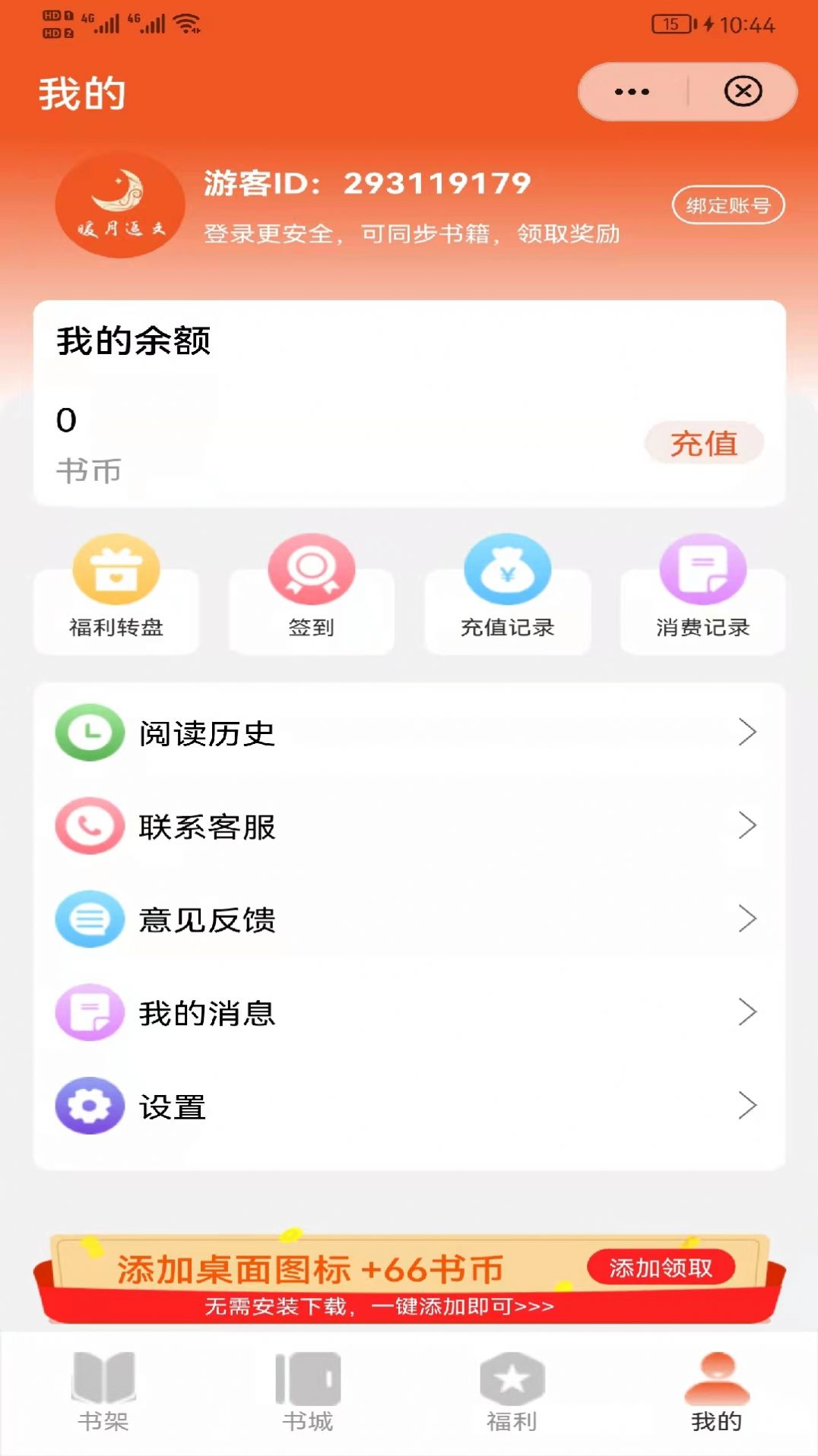The height and width of the screenshot is (1456, 818).
Task: Tap the profile avatar picture
Action: pos(120,205)
